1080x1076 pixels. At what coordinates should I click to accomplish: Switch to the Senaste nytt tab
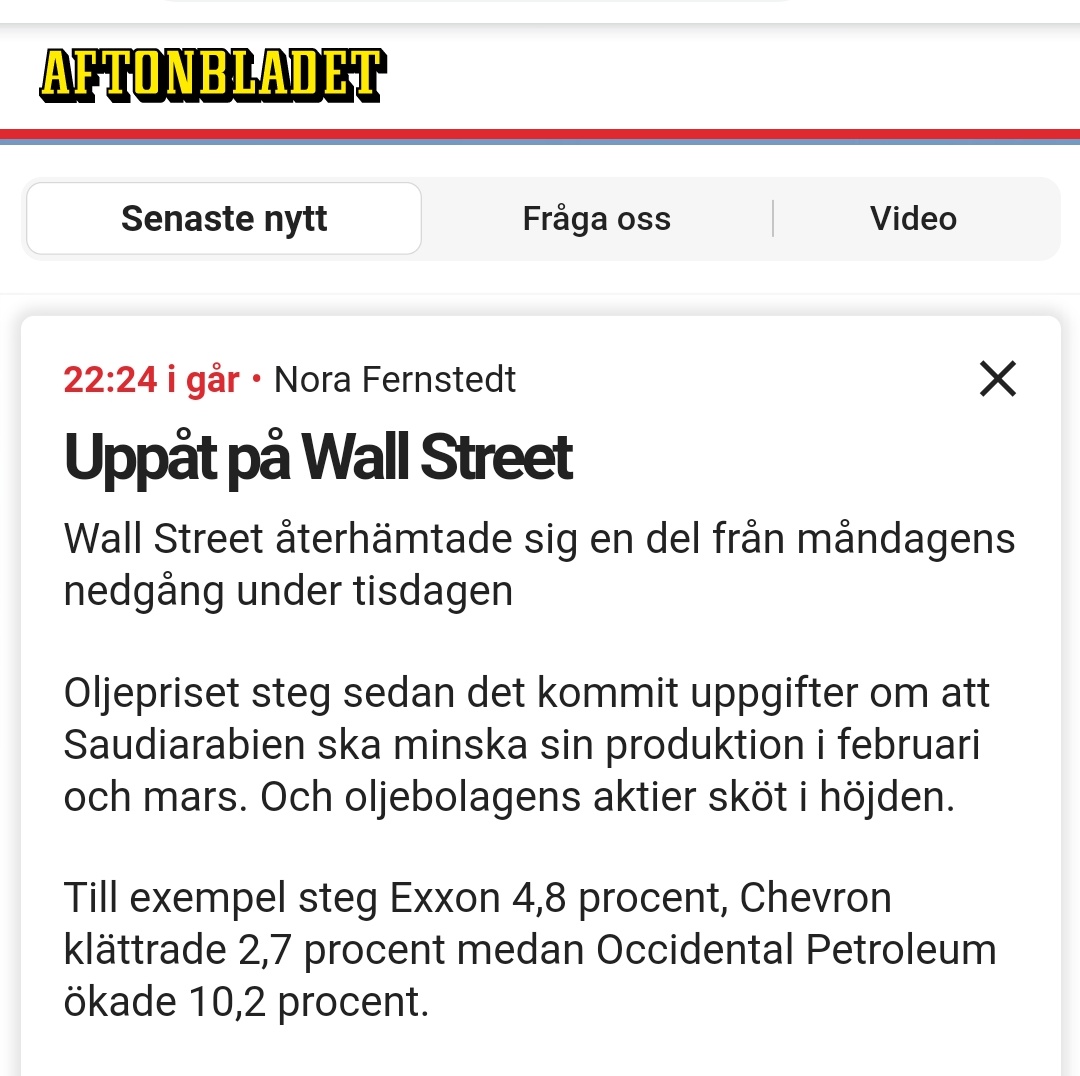click(224, 218)
